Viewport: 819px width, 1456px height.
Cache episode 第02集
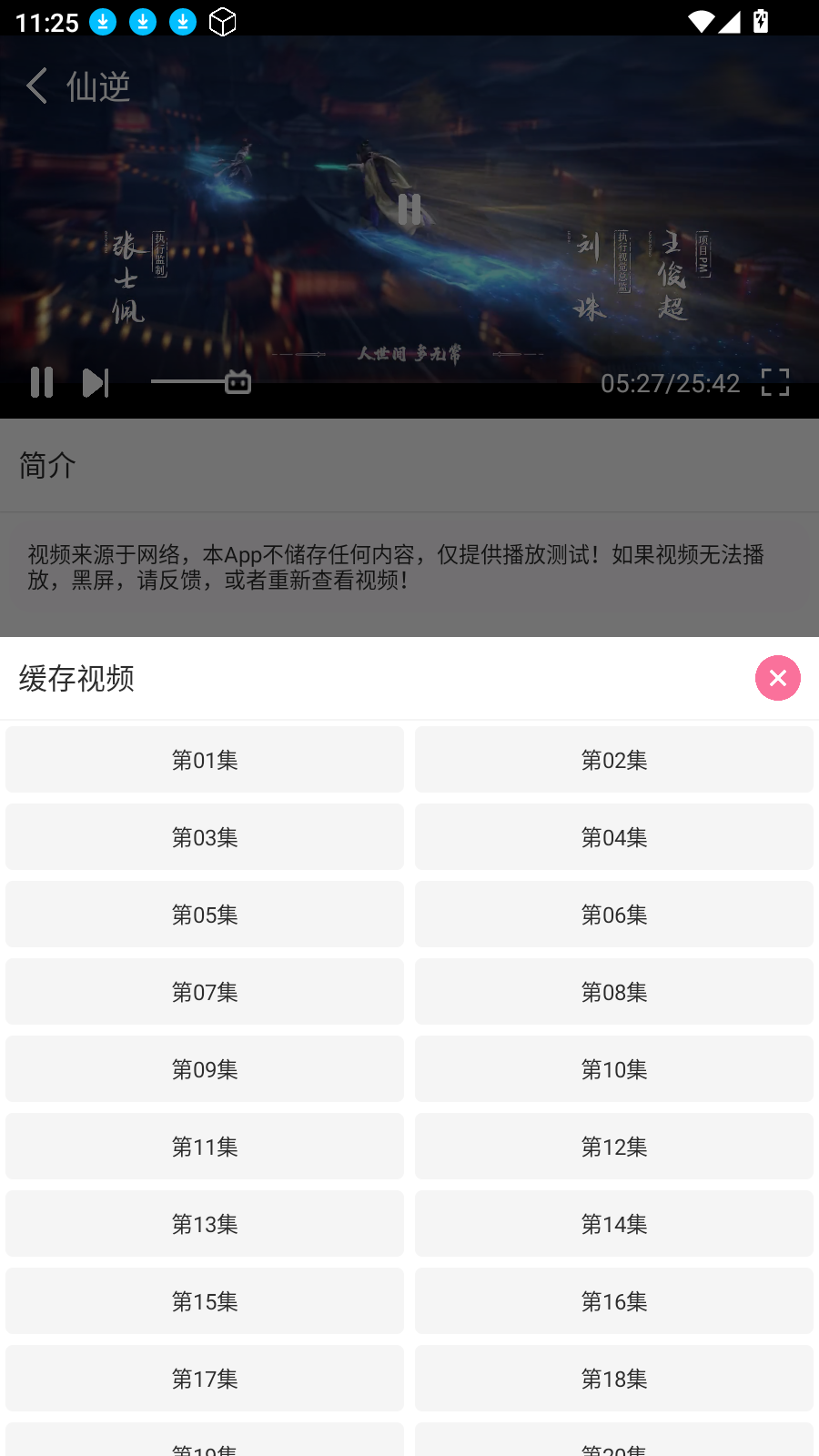click(614, 760)
